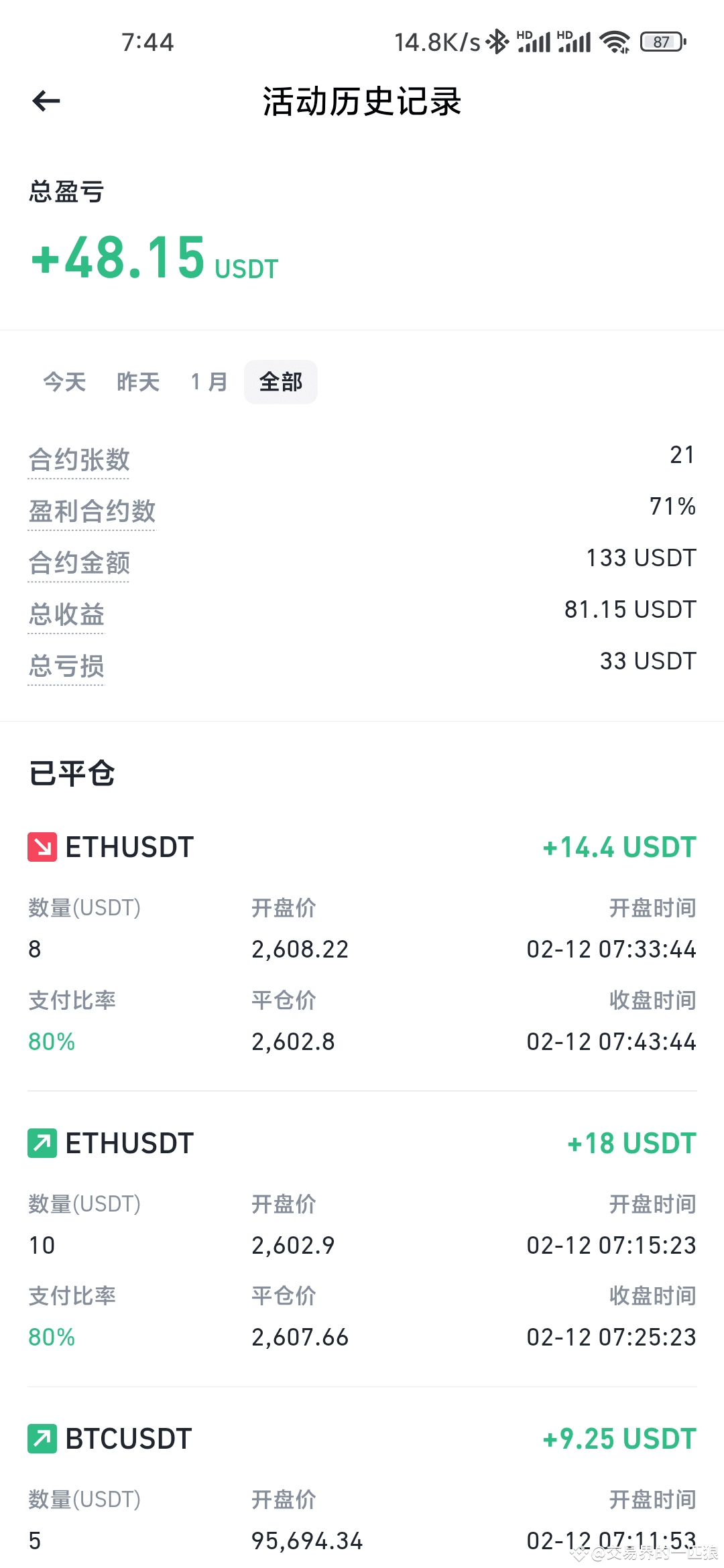
Task: Tap the 合约金额 label for details
Action: pos(79,564)
